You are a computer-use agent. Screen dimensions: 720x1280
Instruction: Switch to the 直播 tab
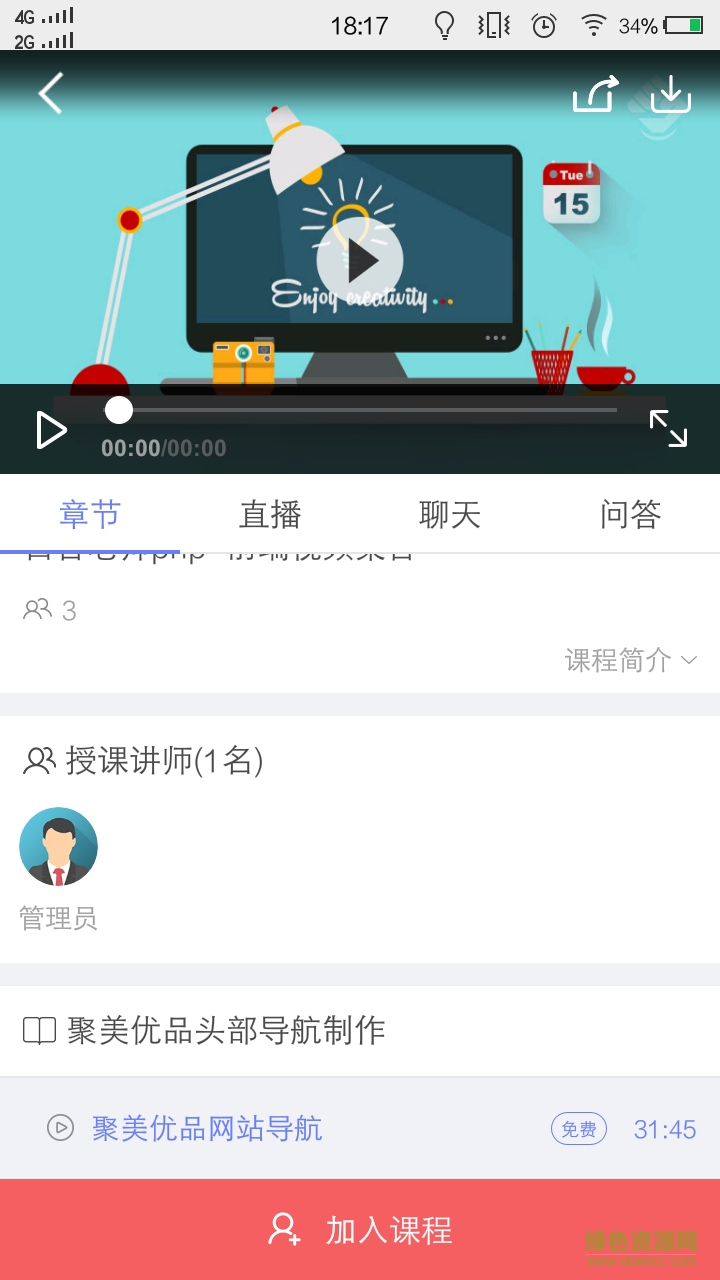coord(270,514)
